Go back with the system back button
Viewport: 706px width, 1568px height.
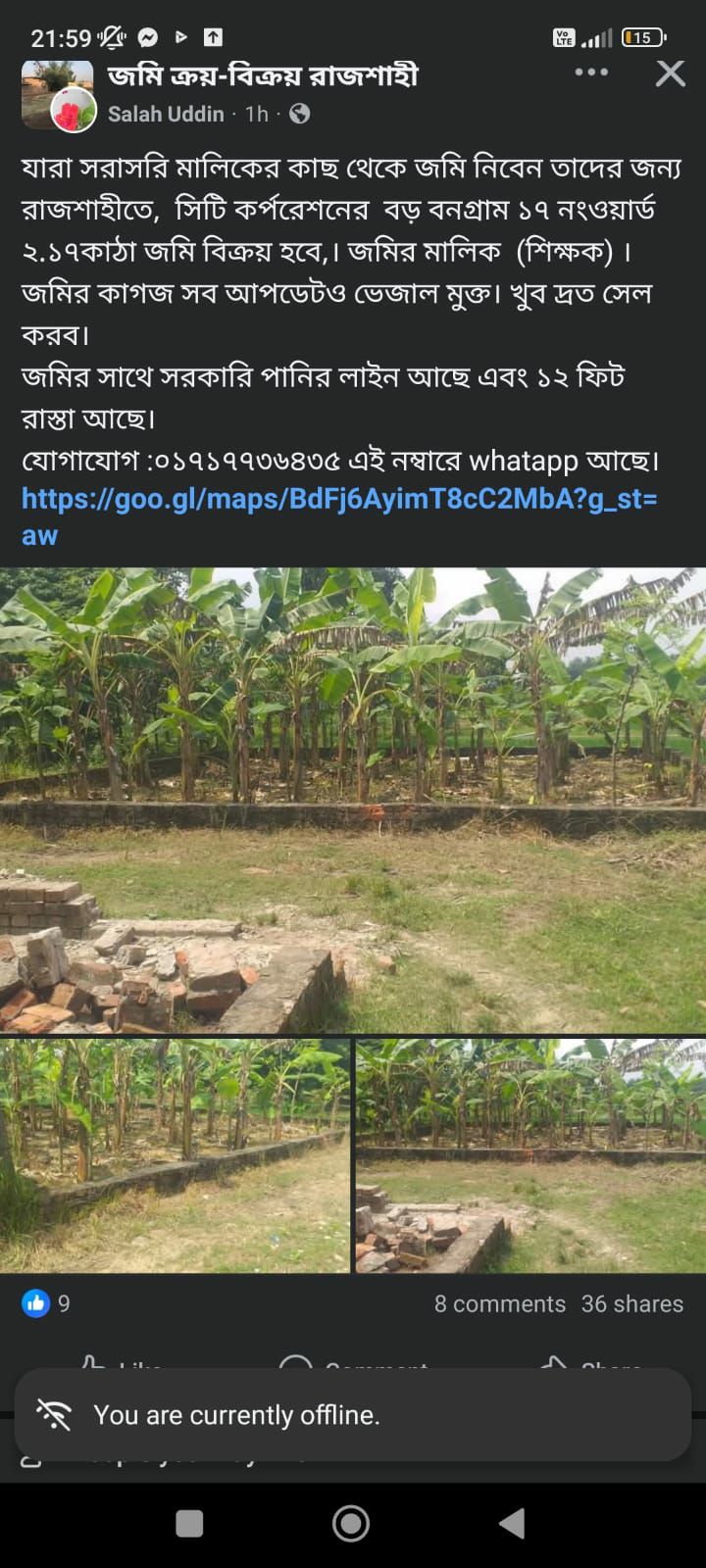tap(511, 1524)
